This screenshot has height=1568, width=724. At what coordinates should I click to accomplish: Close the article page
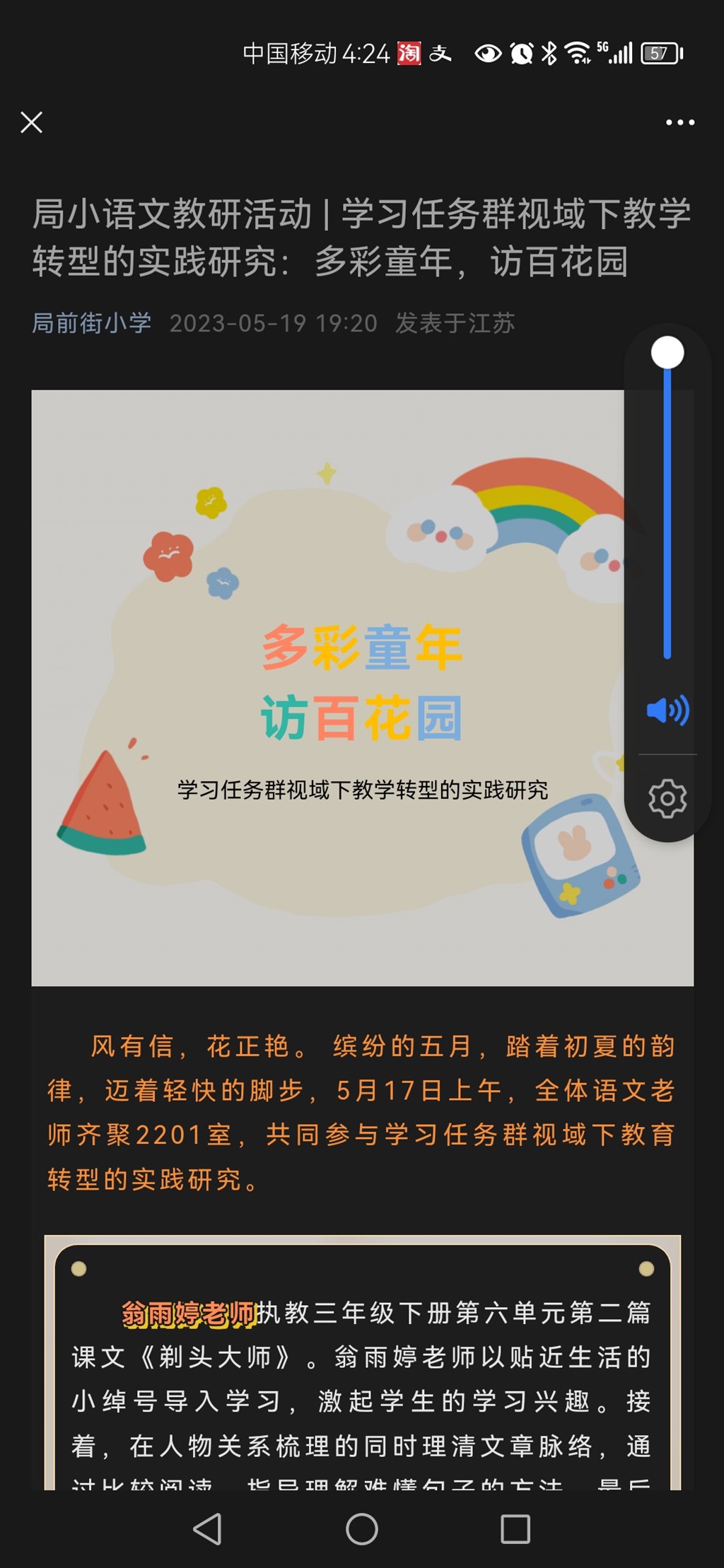(31, 122)
